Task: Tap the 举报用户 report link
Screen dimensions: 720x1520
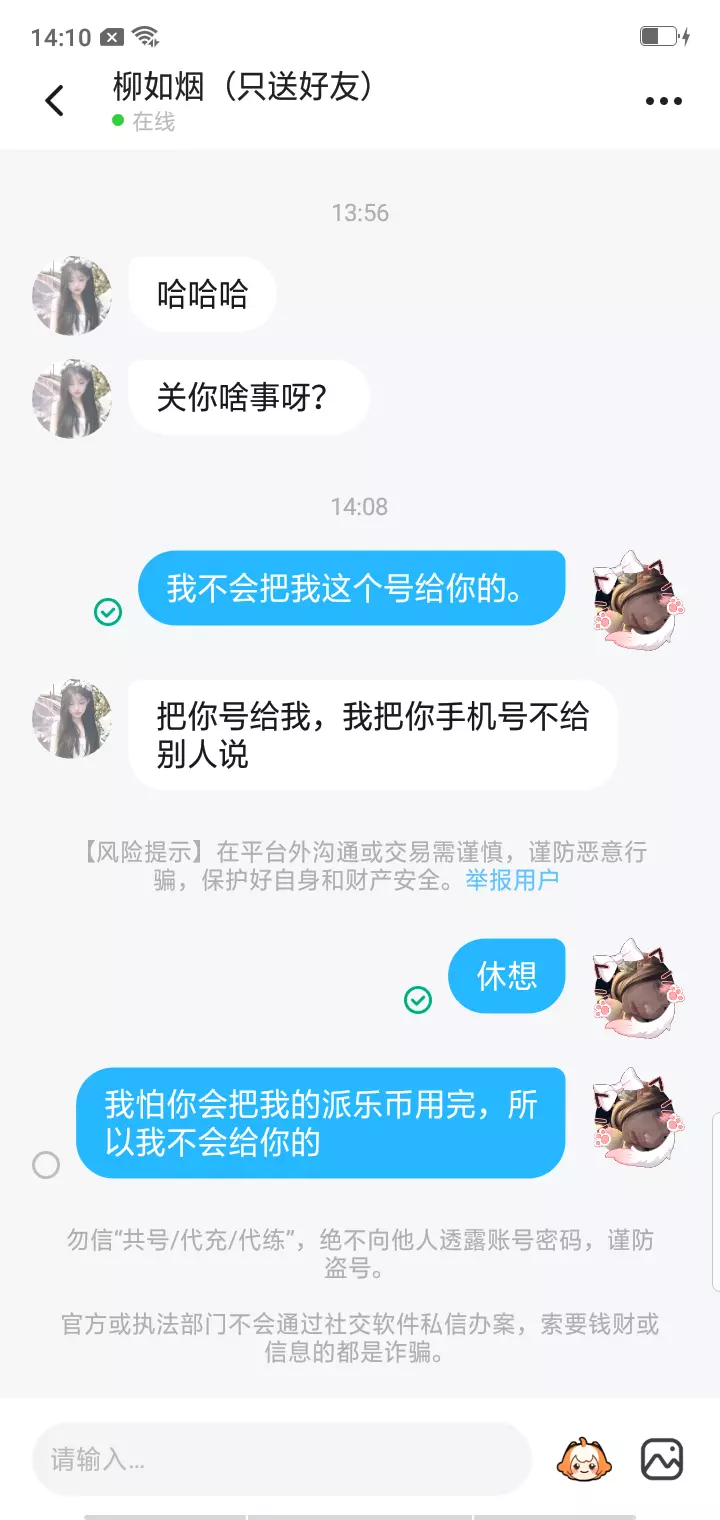Action: 512,880
